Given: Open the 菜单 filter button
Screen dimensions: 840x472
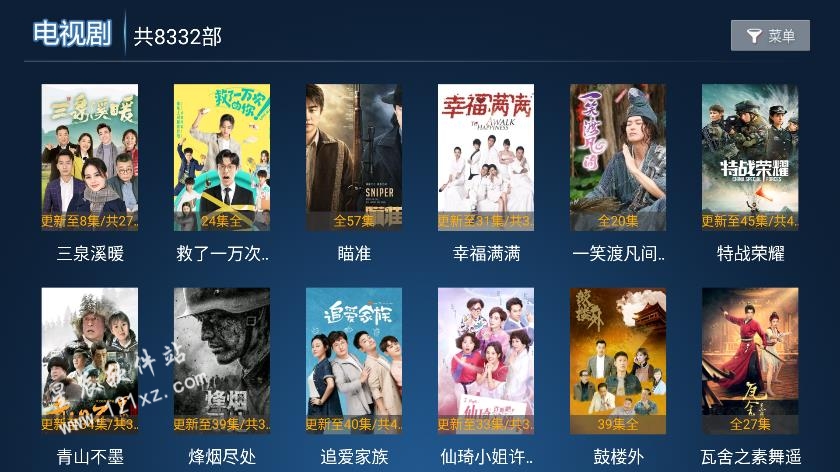Looking at the screenshot, I should 769,36.
